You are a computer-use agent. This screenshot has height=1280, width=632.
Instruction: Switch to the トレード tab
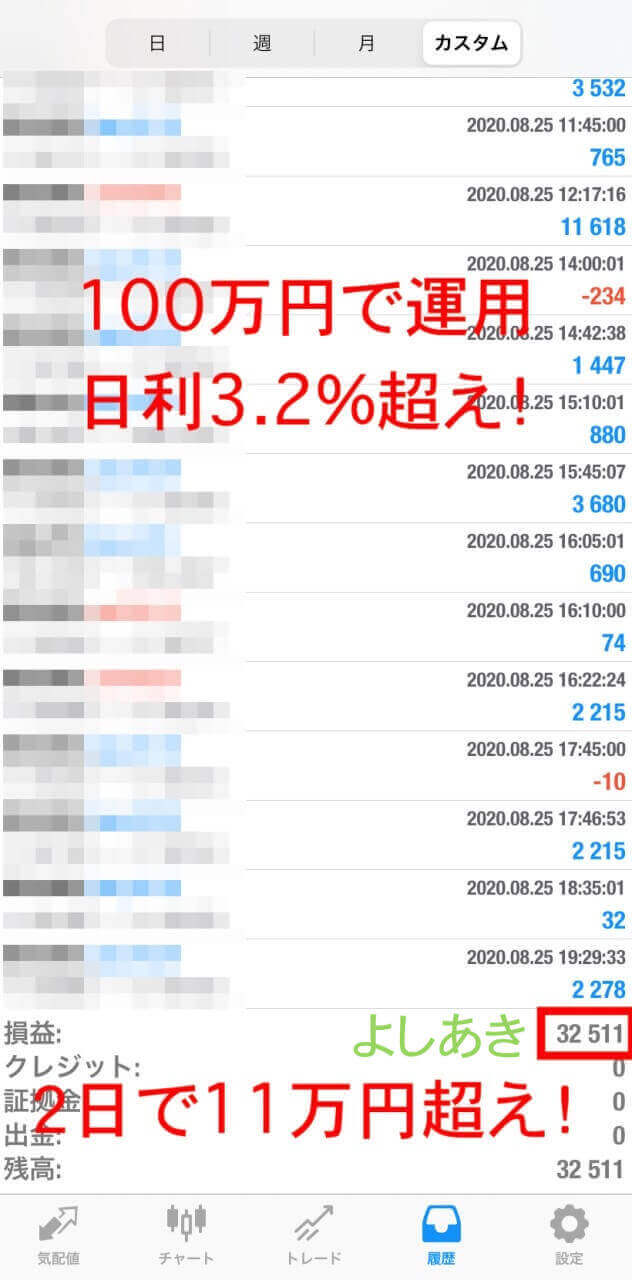pyautogui.click(x=316, y=1236)
